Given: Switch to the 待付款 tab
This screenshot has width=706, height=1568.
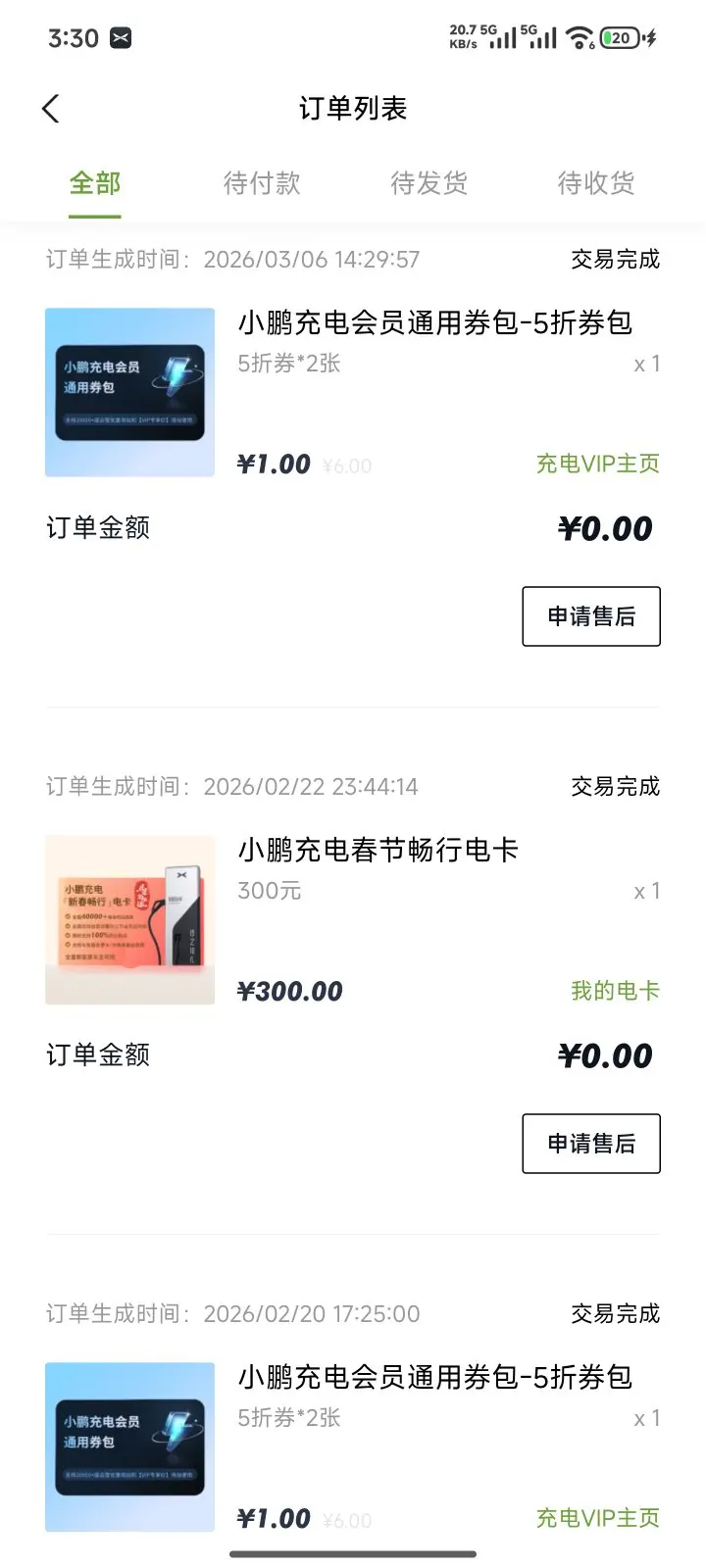Looking at the screenshot, I should (x=262, y=183).
